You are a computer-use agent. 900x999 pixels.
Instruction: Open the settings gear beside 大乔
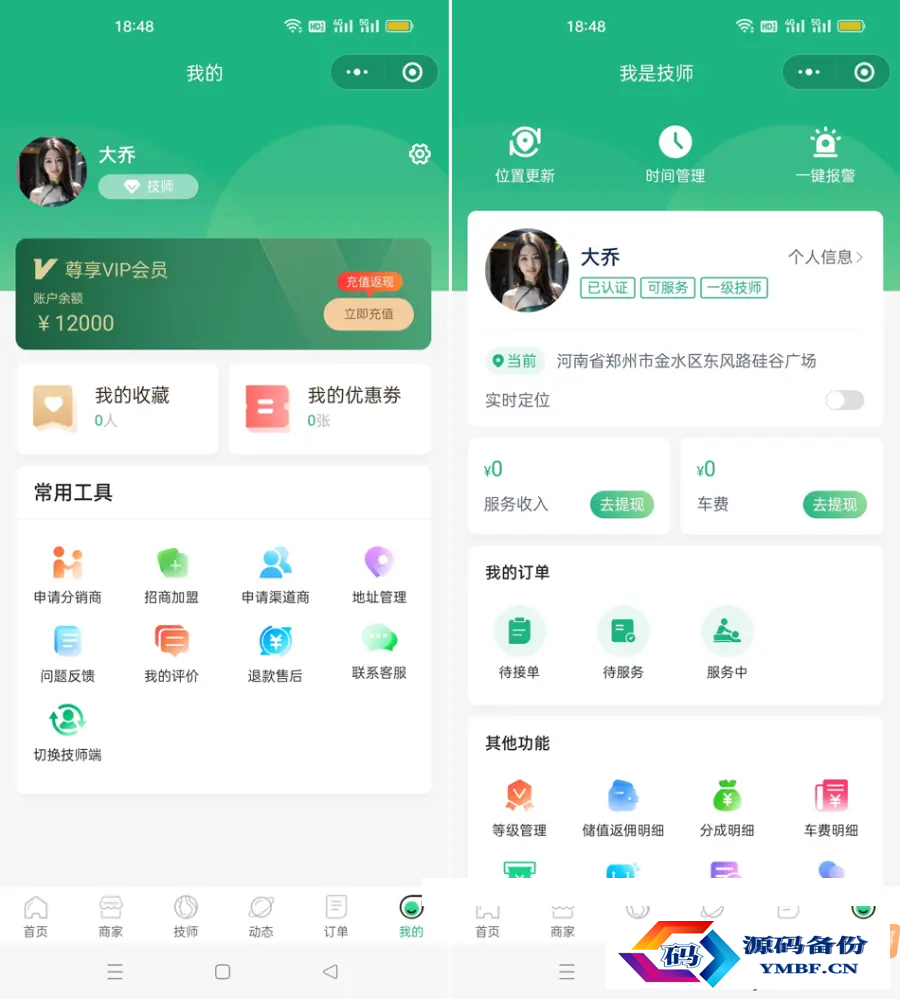tap(420, 154)
